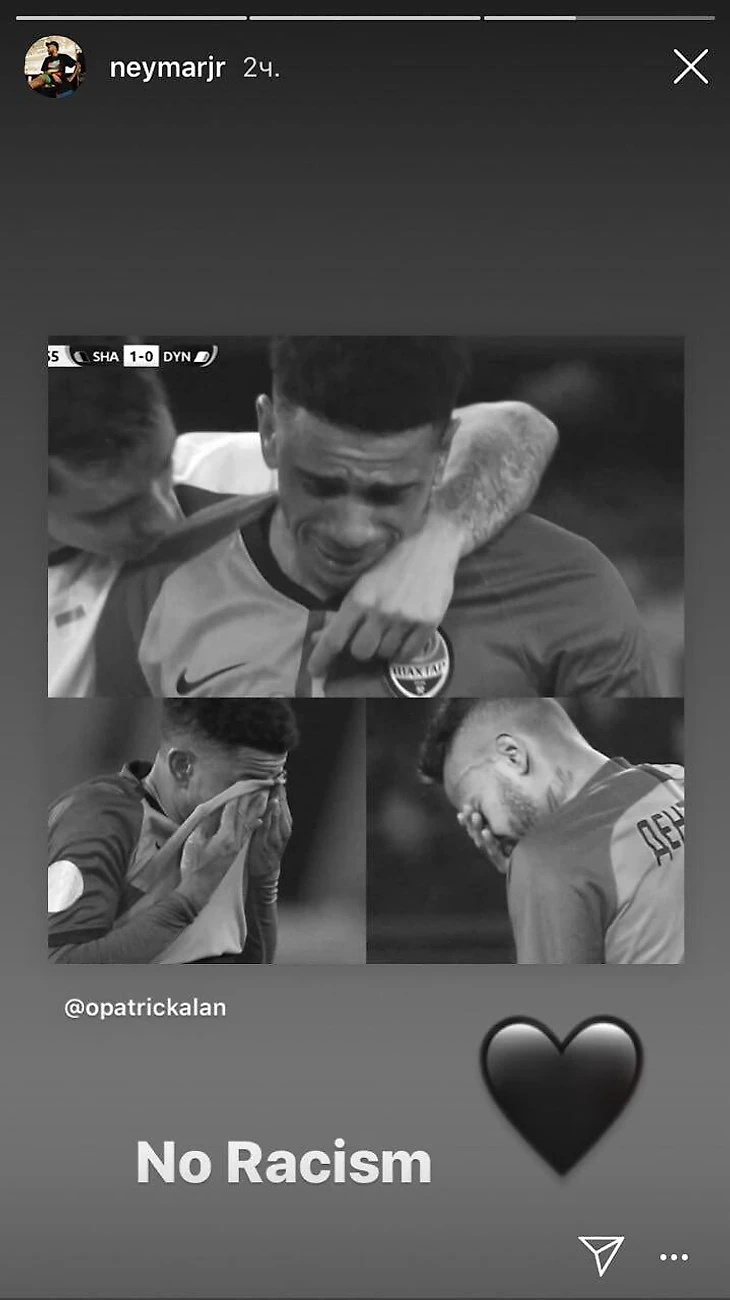Close the story viewer

coord(690,67)
